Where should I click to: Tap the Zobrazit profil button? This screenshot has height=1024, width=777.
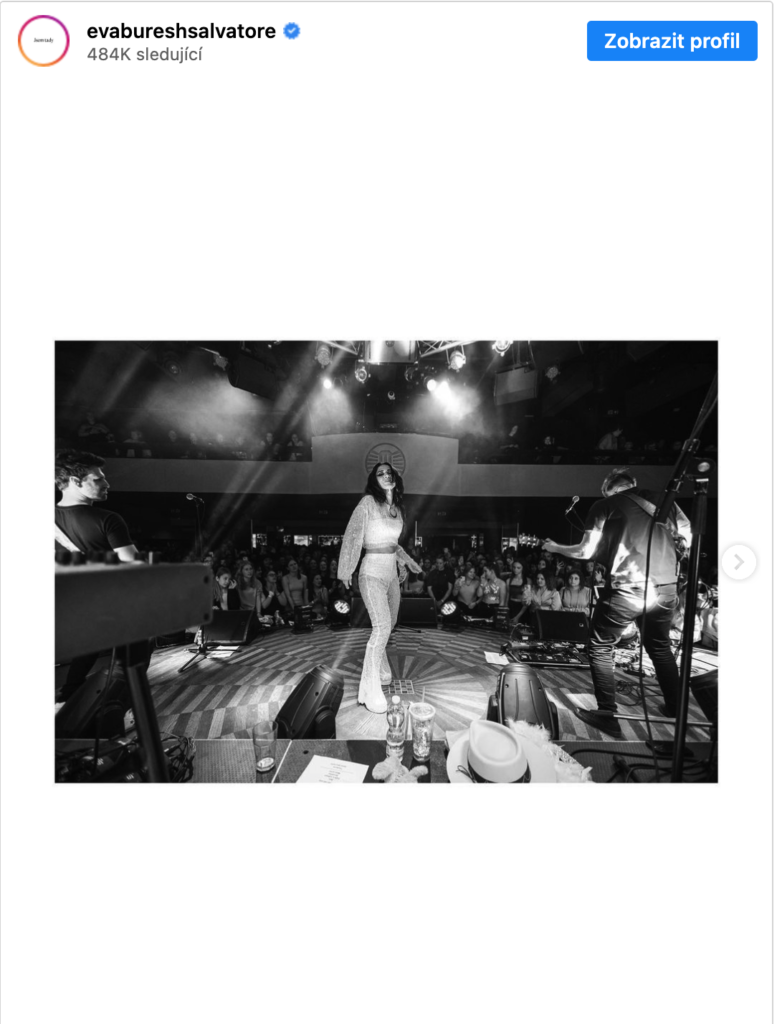coord(671,41)
